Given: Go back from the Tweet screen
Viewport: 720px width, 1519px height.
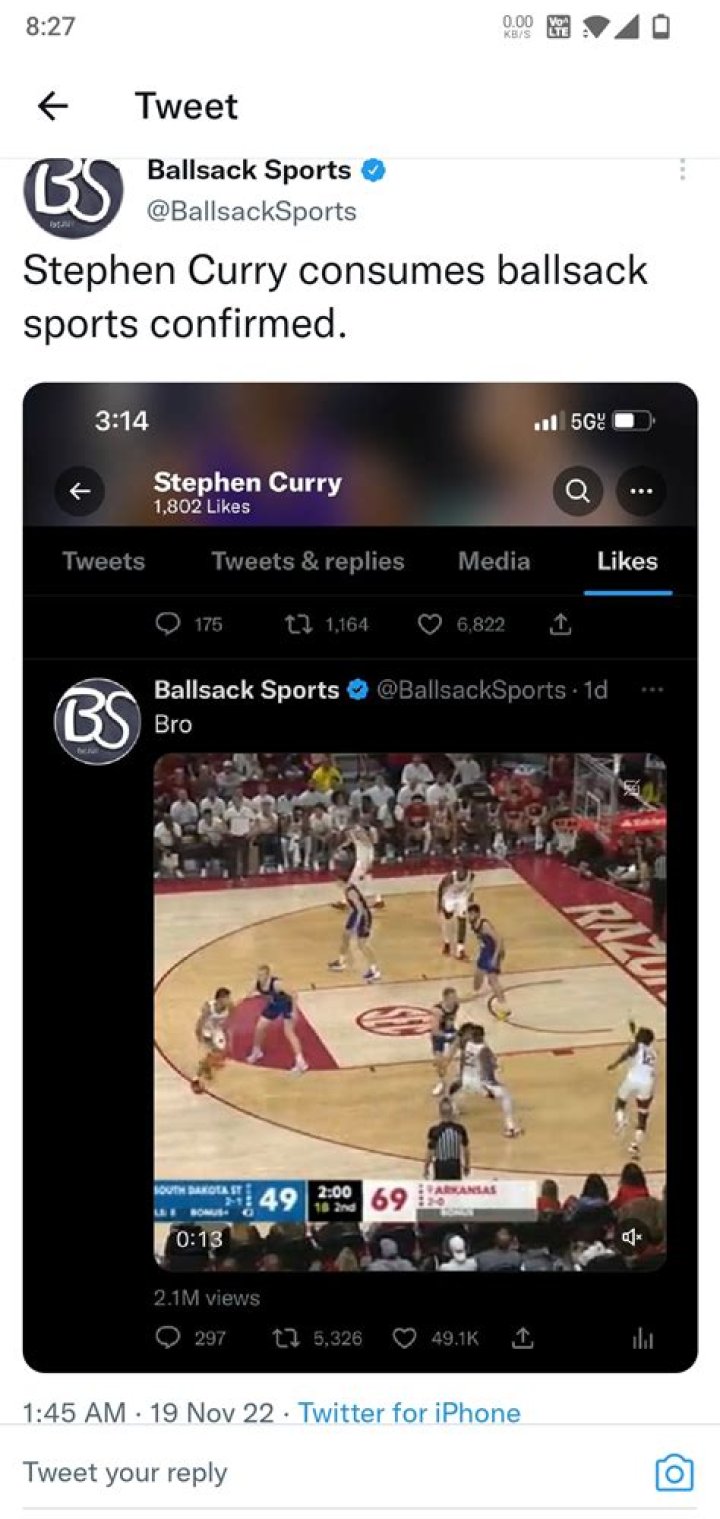Looking at the screenshot, I should pyautogui.click(x=53, y=106).
